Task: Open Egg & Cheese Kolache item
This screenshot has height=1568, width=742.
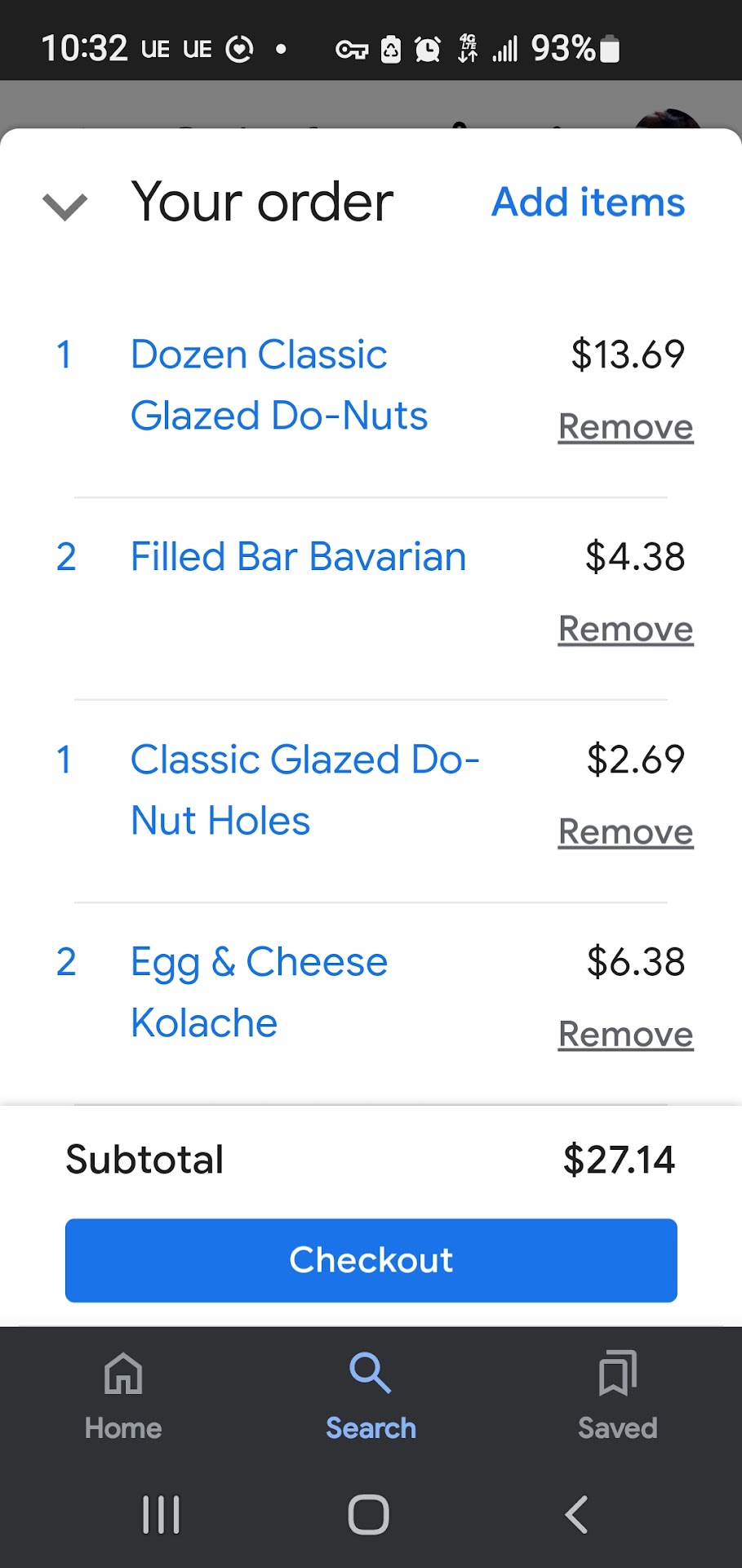Action: click(258, 991)
